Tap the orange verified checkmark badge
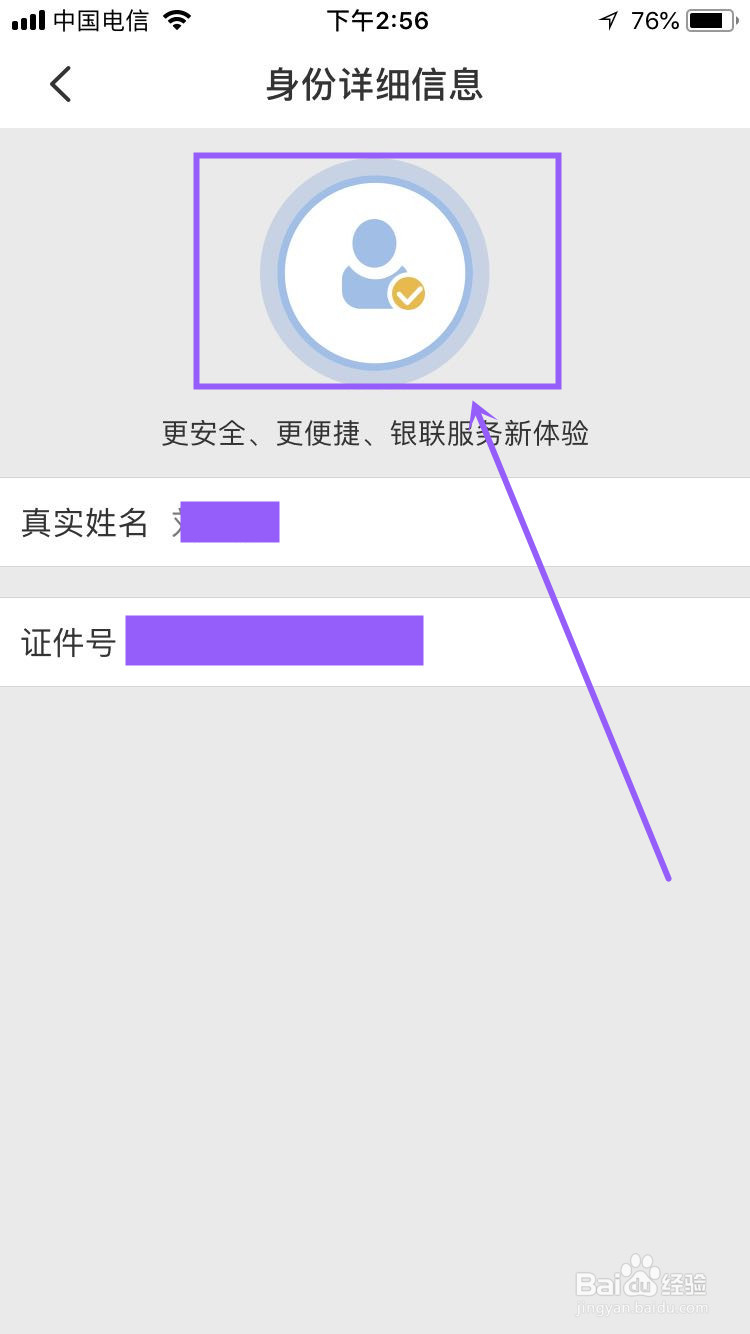 click(x=406, y=293)
